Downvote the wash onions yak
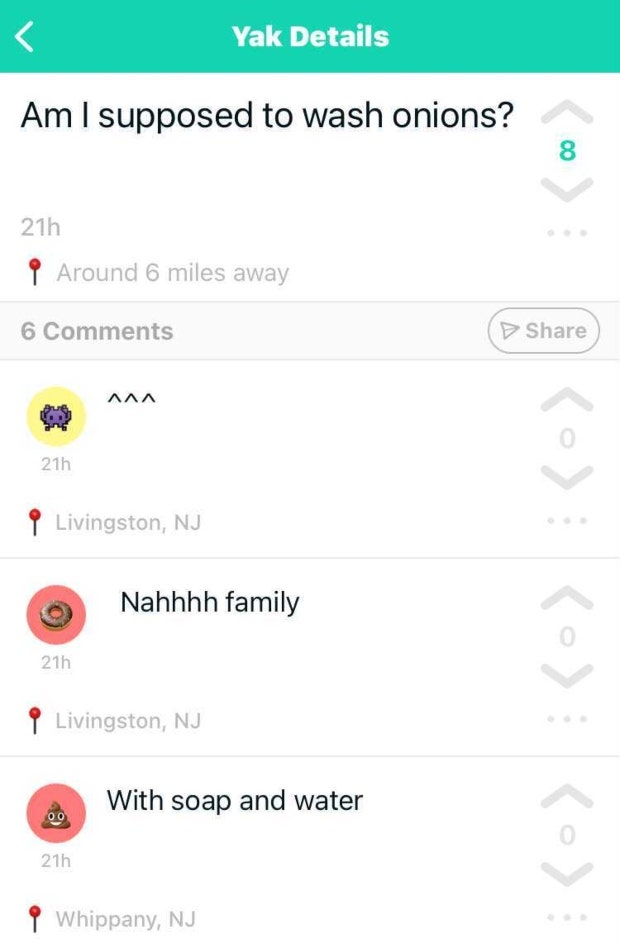The width and height of the screenshot is (620, 948). [x=567, y=187]
